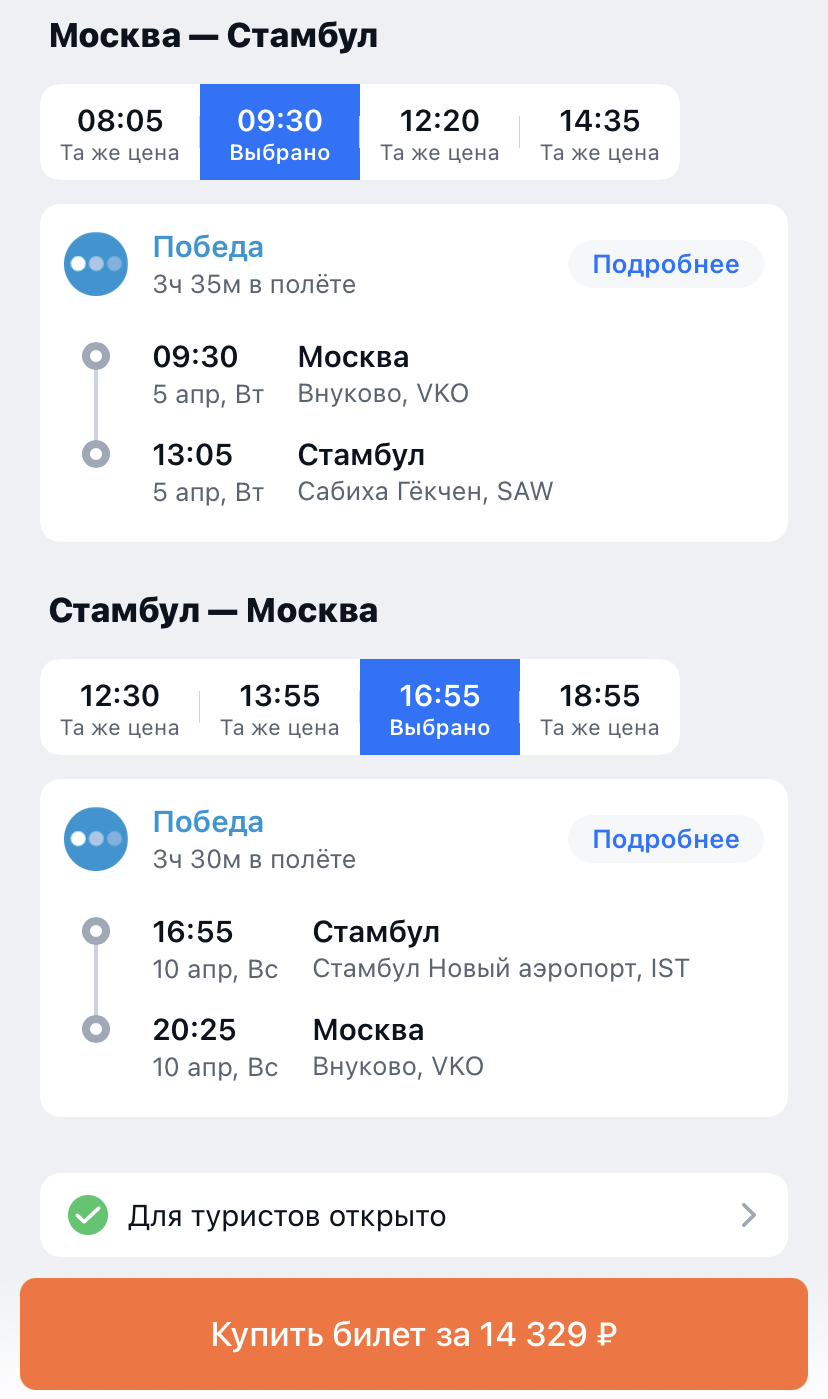The width and height of the screenshot is (828, 1399).
Task: Open Подробнее for the Istanbul–Moscow flight
Action: 666,840
